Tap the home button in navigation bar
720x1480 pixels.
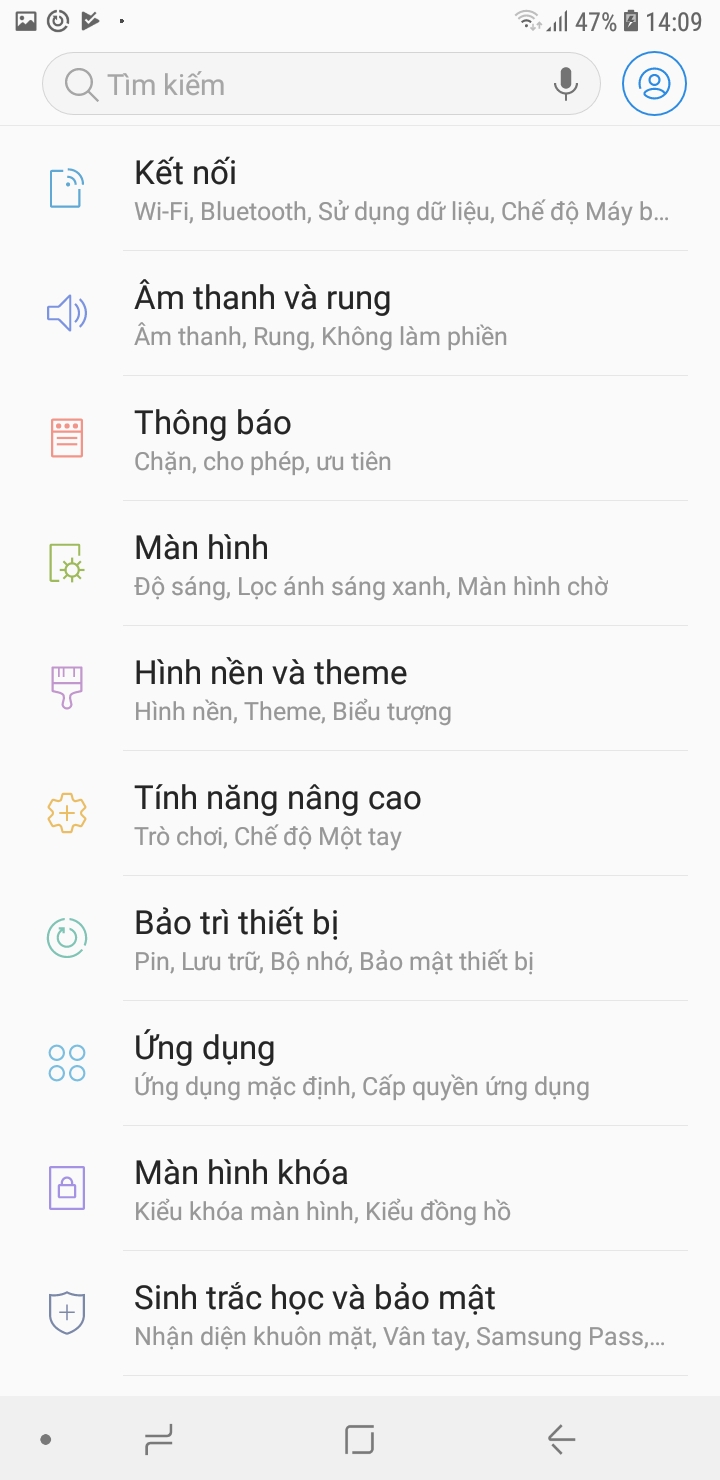[x=359, y=1440]
